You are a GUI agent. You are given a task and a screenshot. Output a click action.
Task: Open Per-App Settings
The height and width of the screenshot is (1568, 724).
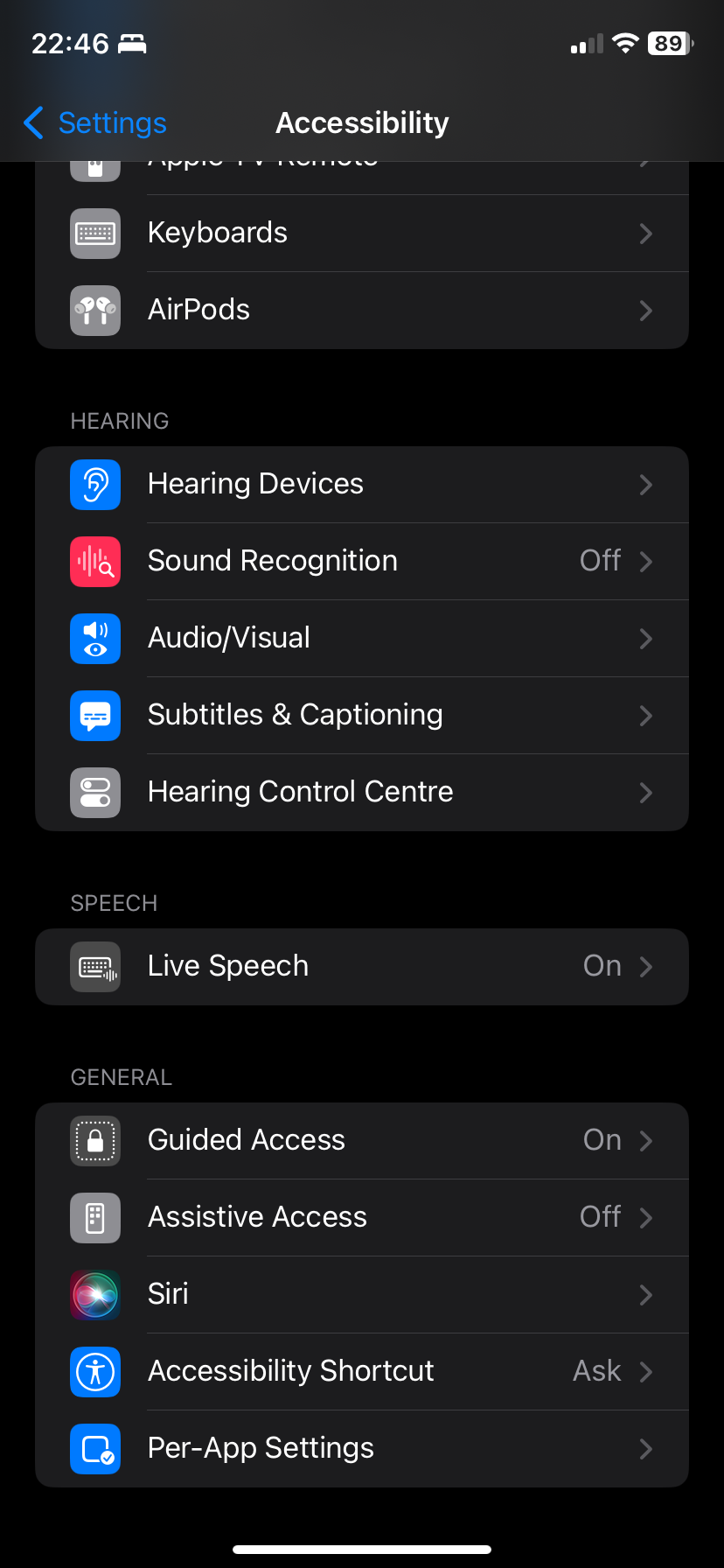click(361, 1449)
